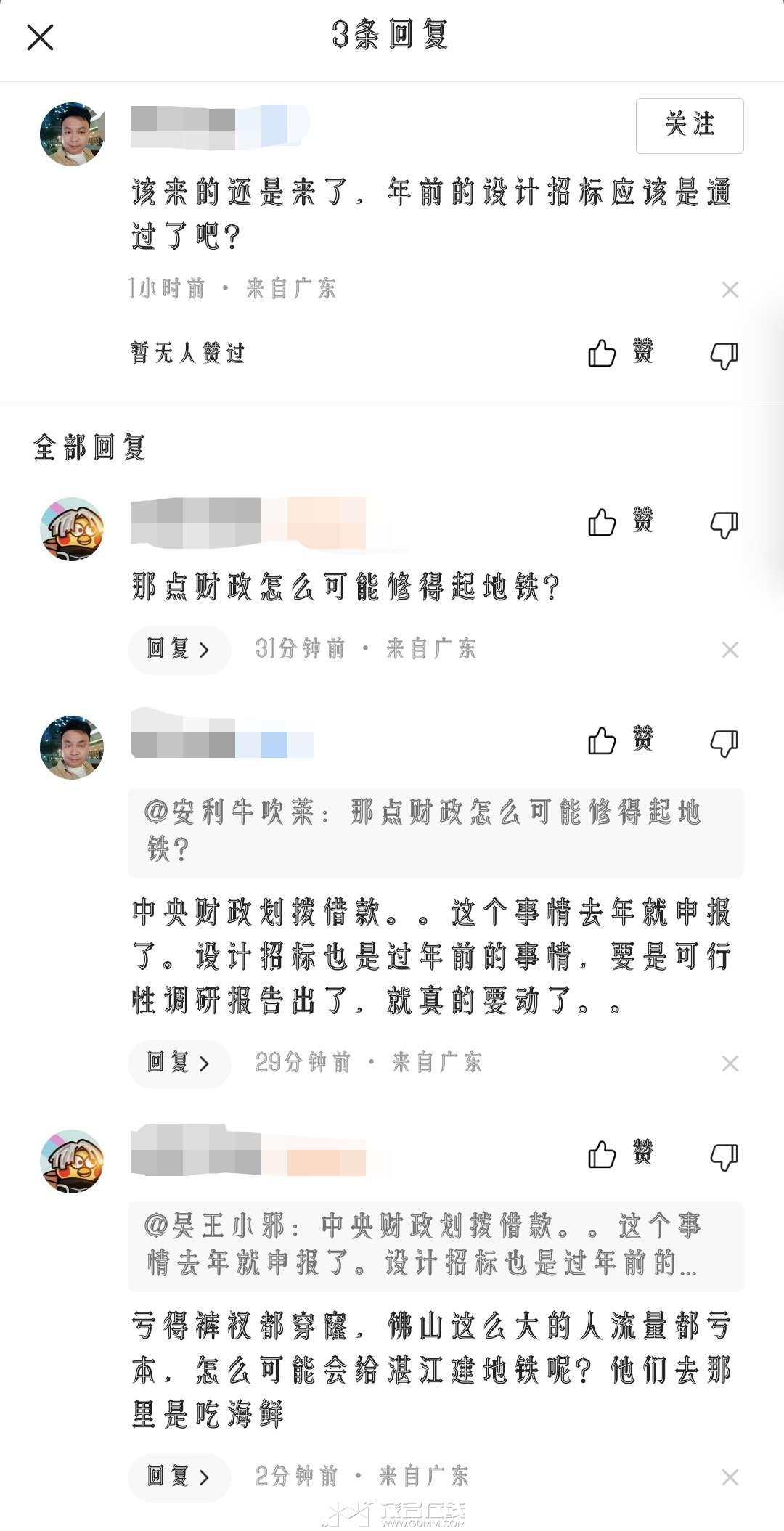
Task: Like the reply 亏得裤衩都穿窿
Action: click(x=620, y=1154)
